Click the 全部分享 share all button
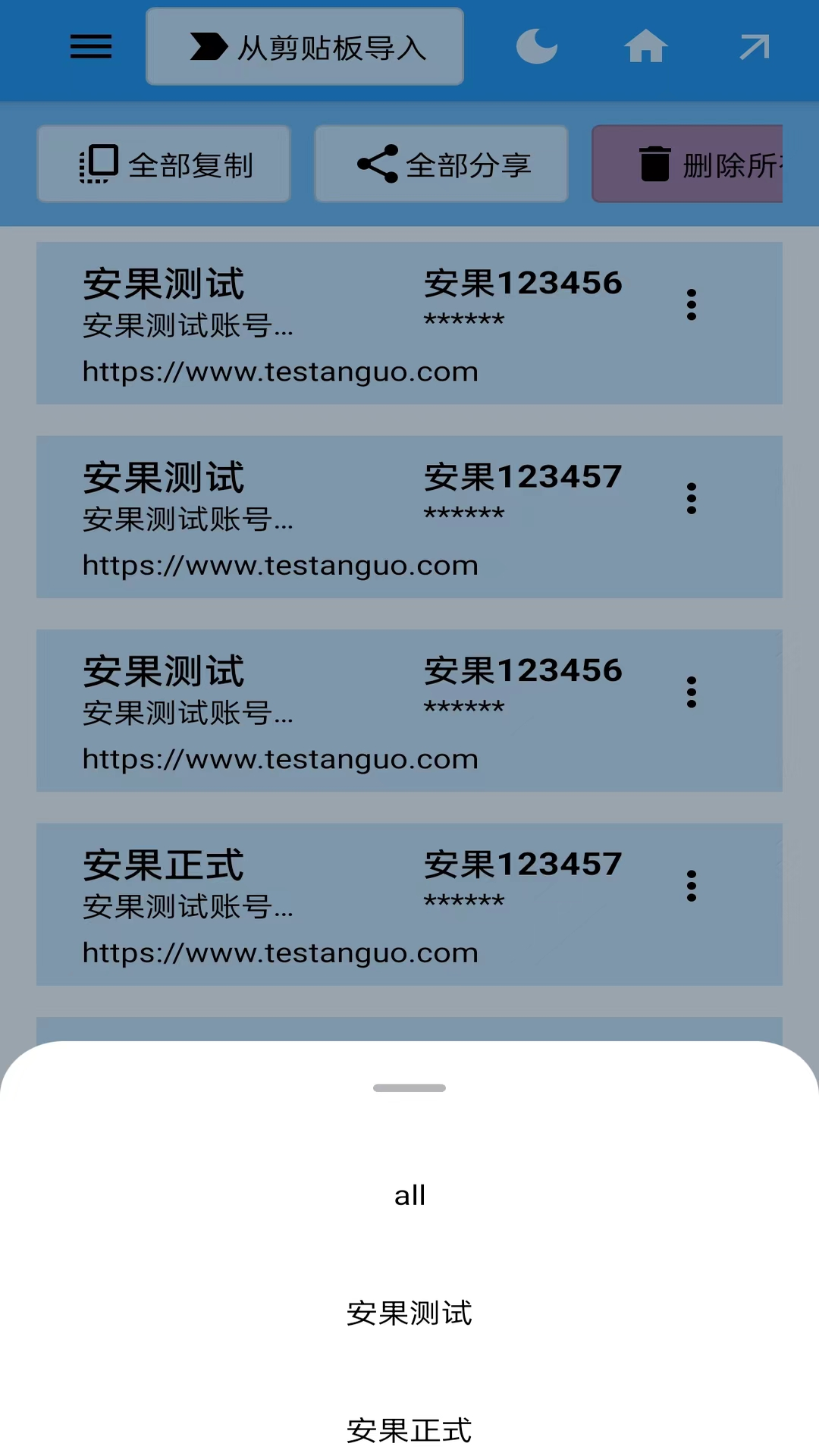The image size is (819, 1456). 441,163
